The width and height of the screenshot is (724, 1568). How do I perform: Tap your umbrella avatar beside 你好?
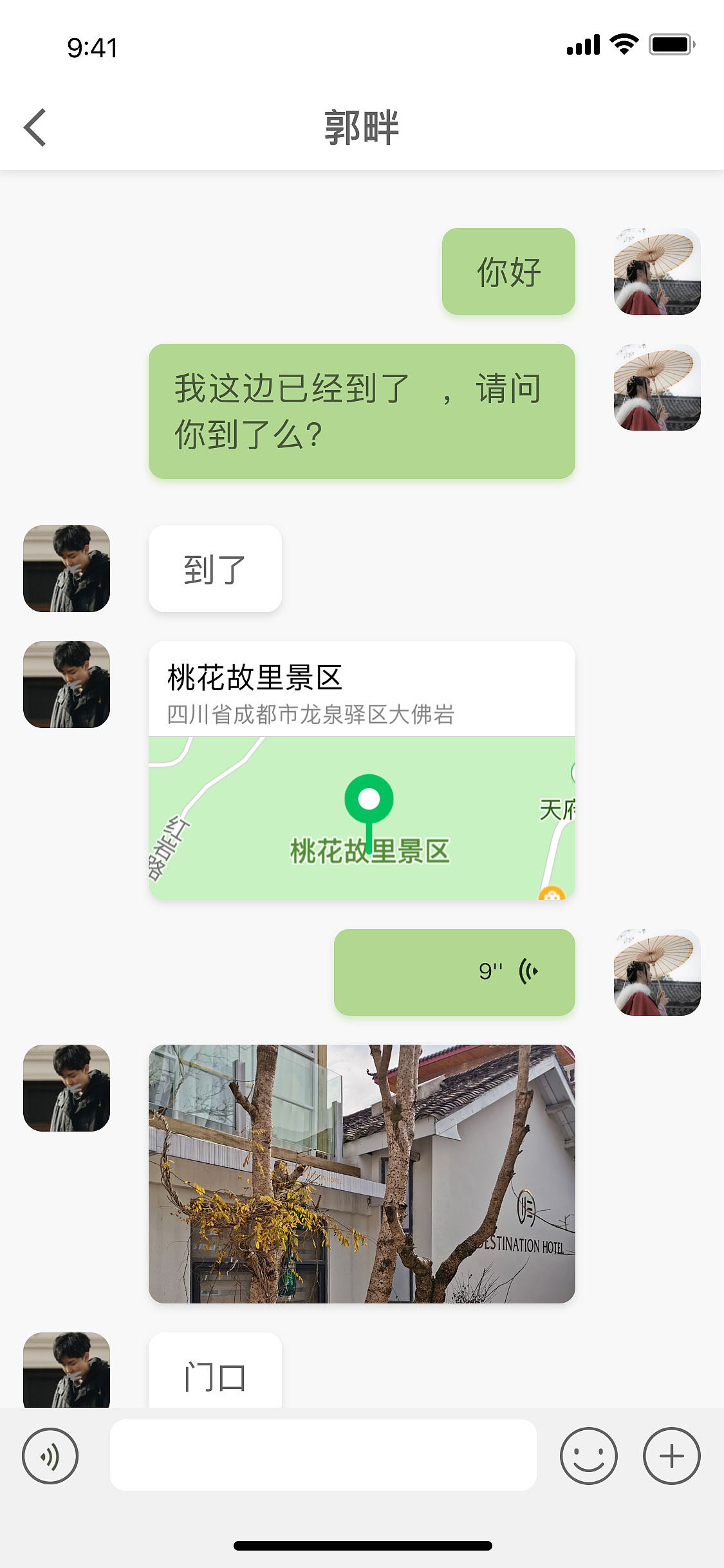click(x=656, y=272)
